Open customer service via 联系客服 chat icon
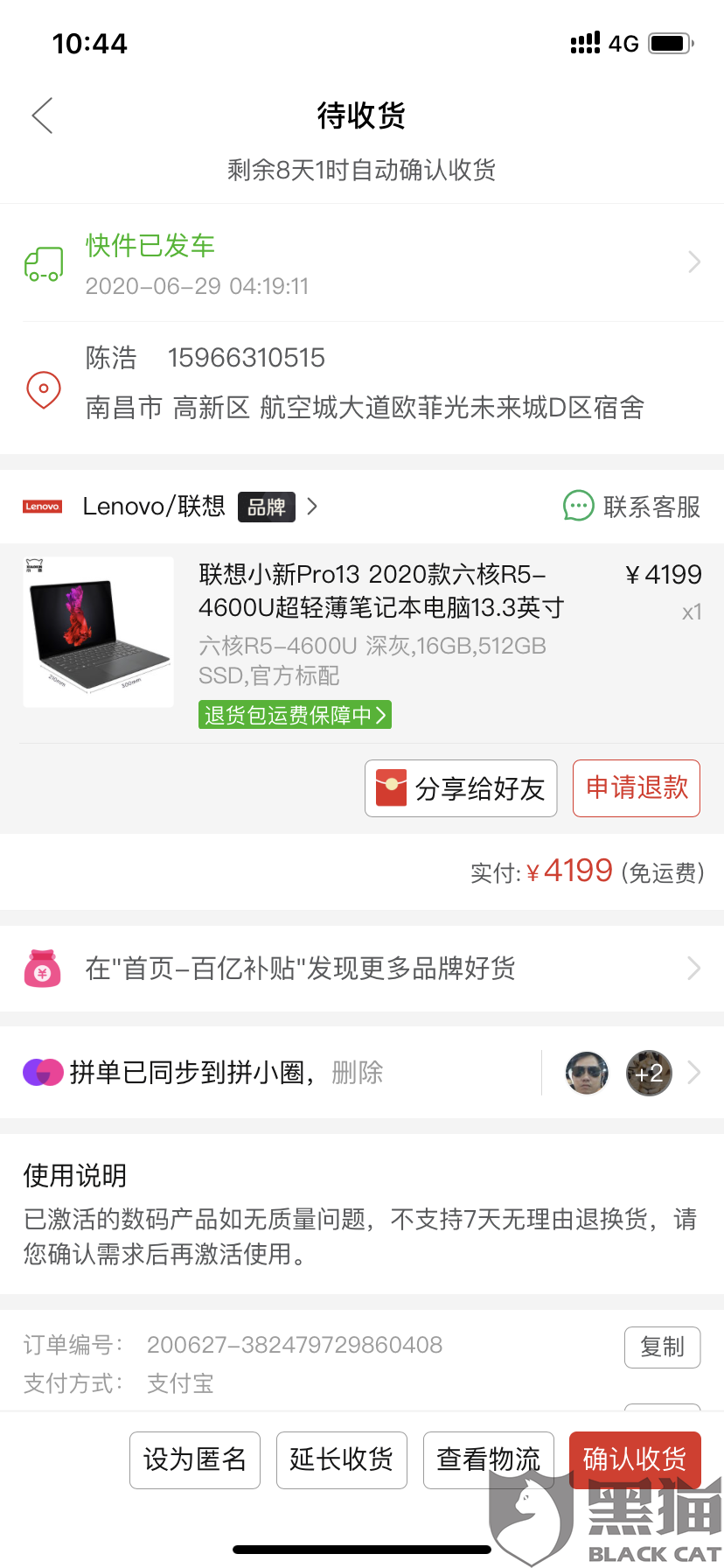Image resolution: width=724 pixels, height=1568 pixels. click(x=578, y=507)
